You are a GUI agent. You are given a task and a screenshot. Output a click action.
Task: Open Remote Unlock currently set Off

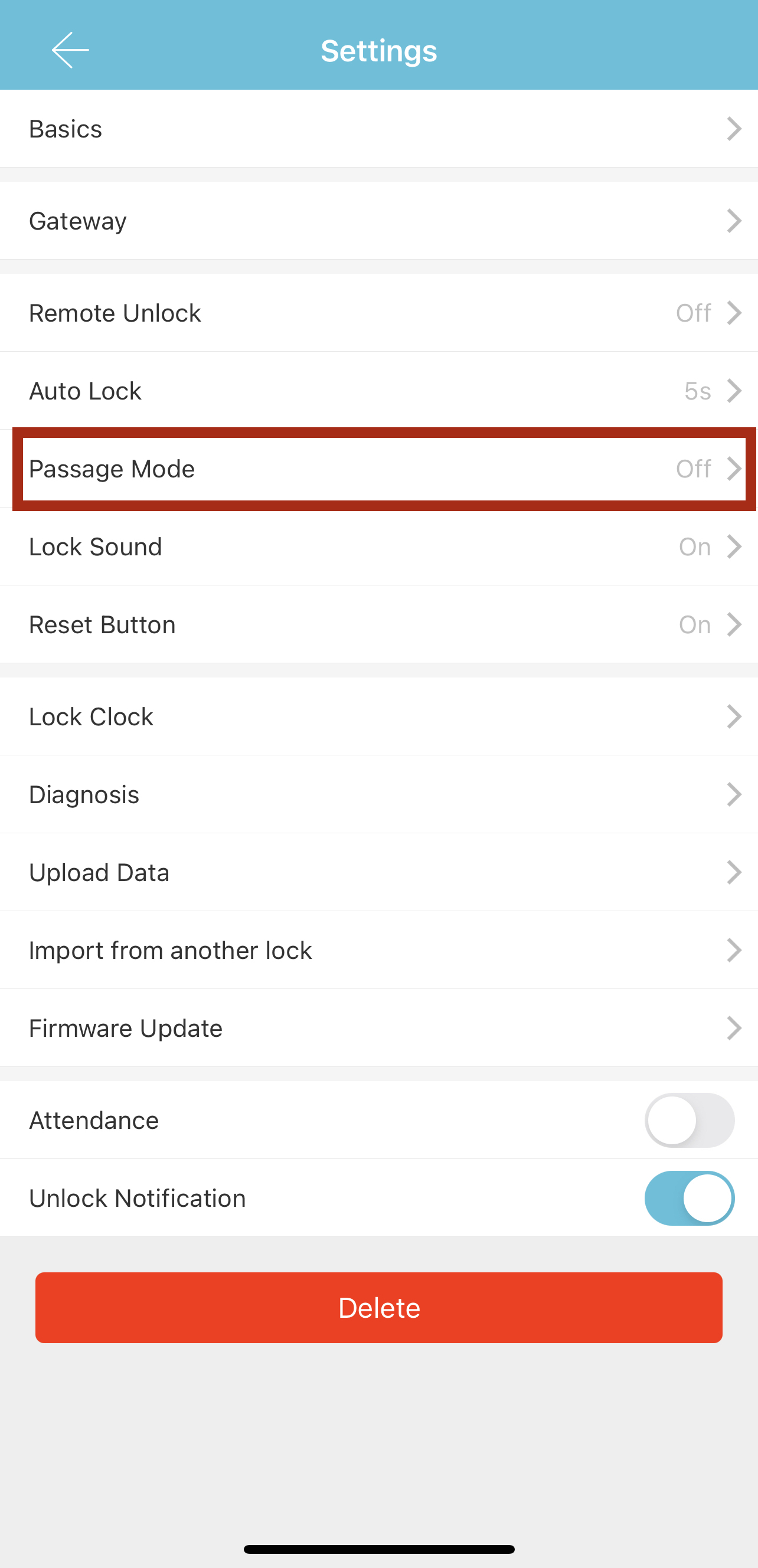(x=694, y=313)
